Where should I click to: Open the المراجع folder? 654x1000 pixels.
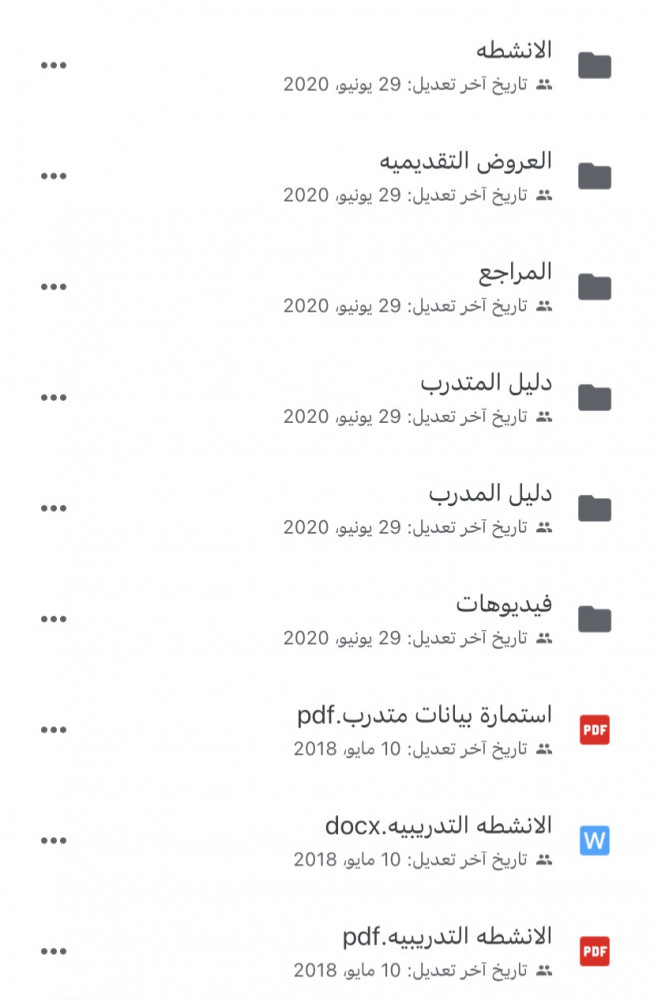point(515,272)
